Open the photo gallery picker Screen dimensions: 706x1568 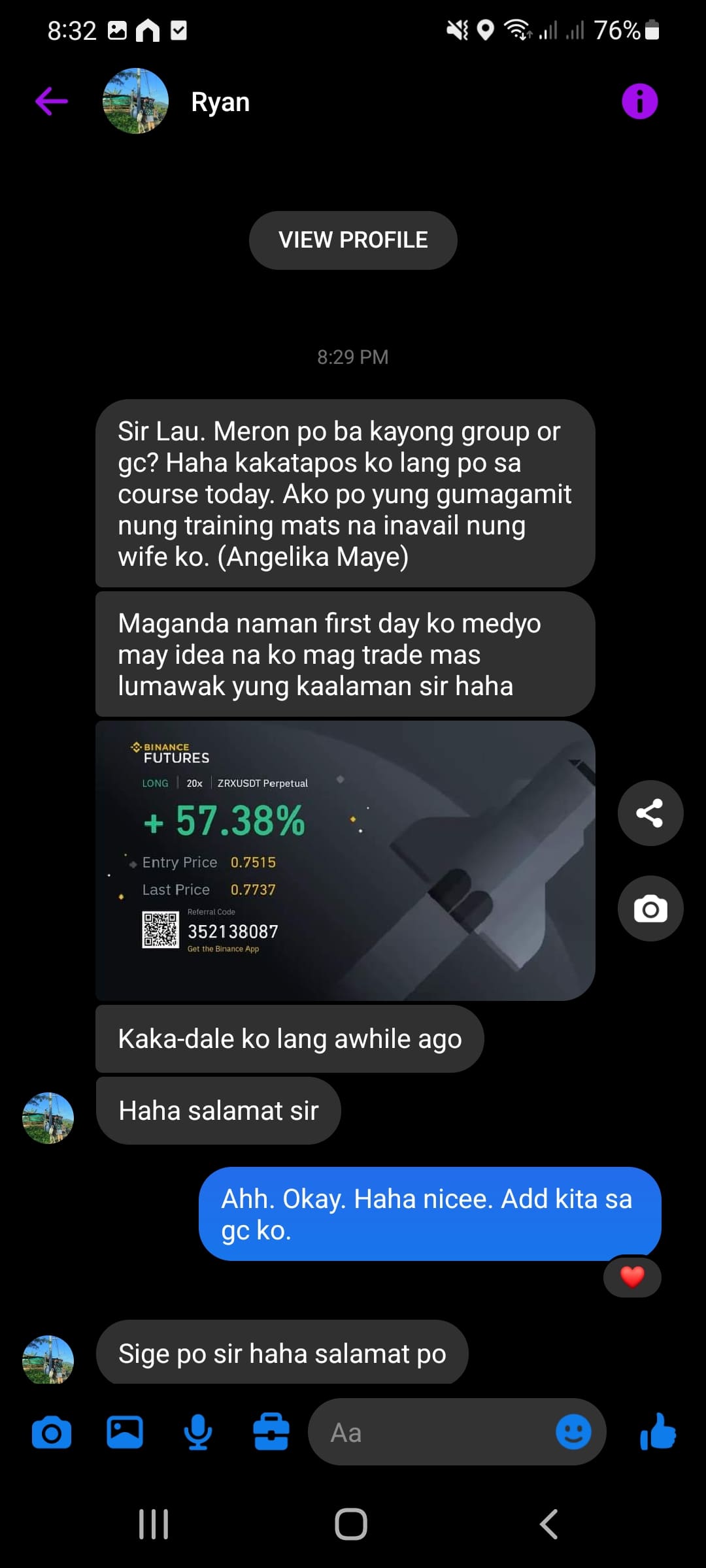(x=125, y=1432)
